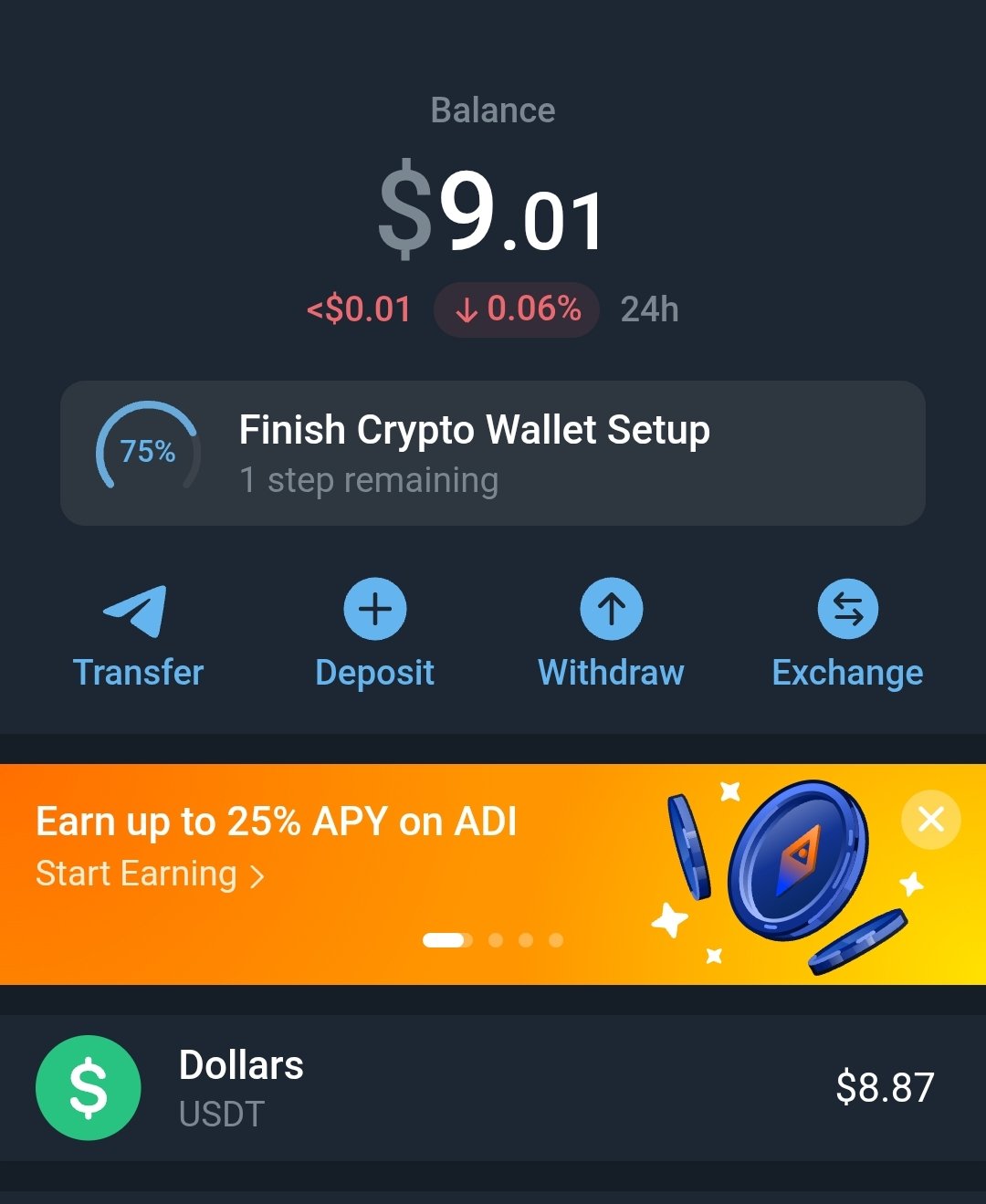Tap the 0.06% 24h change badge

[517, 309]
